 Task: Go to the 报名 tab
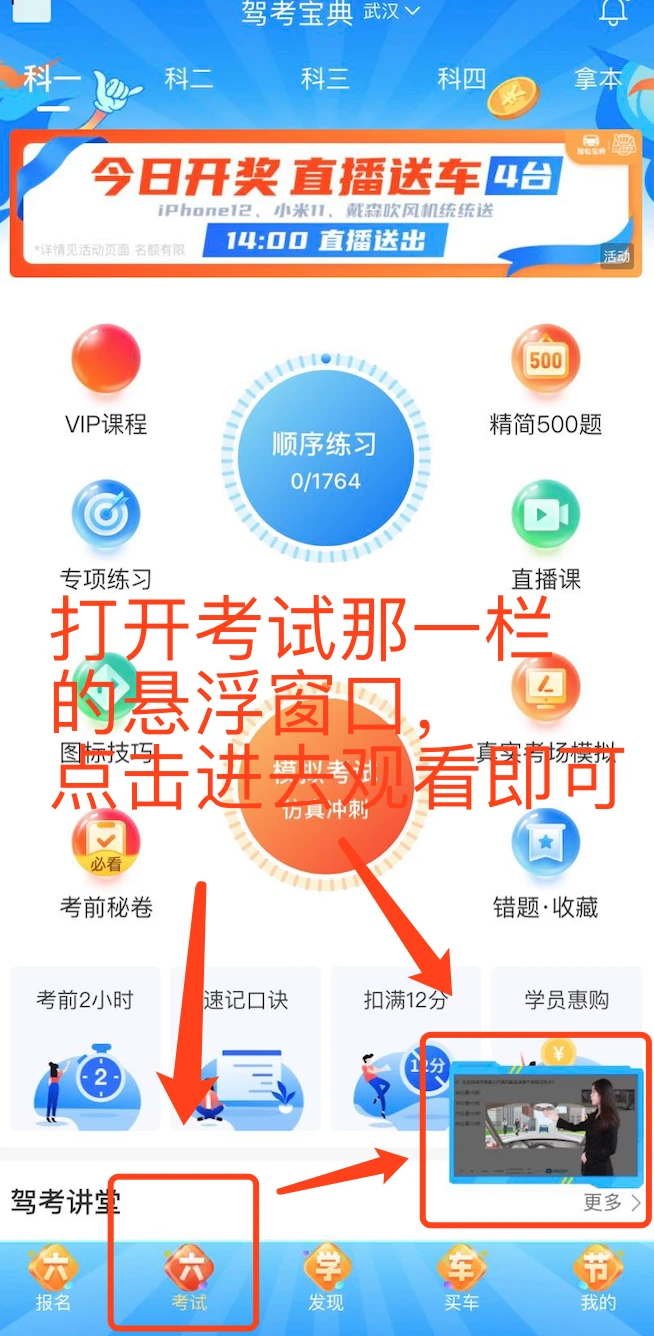click(x=54, y=1280)
